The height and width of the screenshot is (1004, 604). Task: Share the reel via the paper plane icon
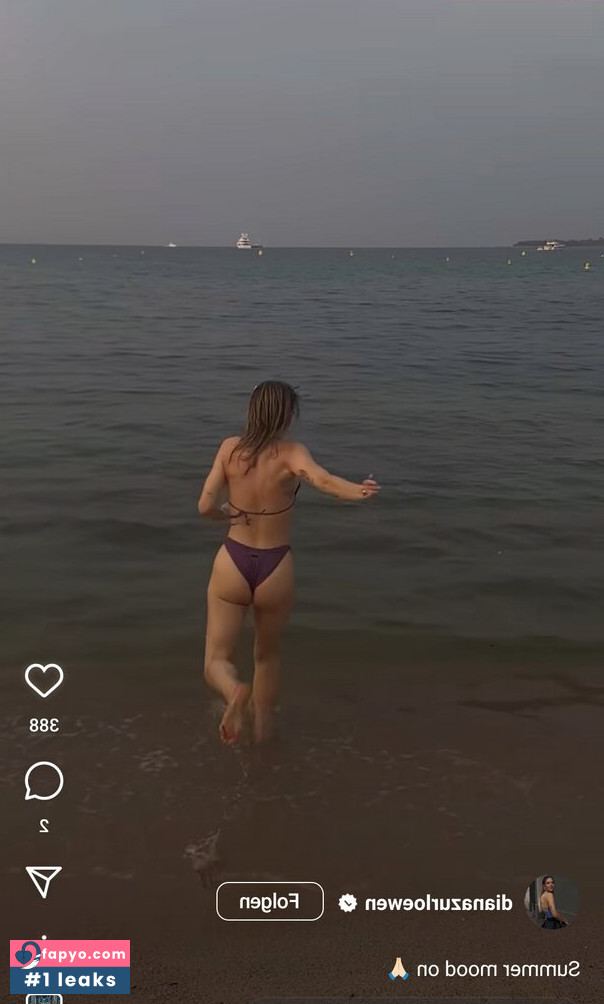coord(44,882)
